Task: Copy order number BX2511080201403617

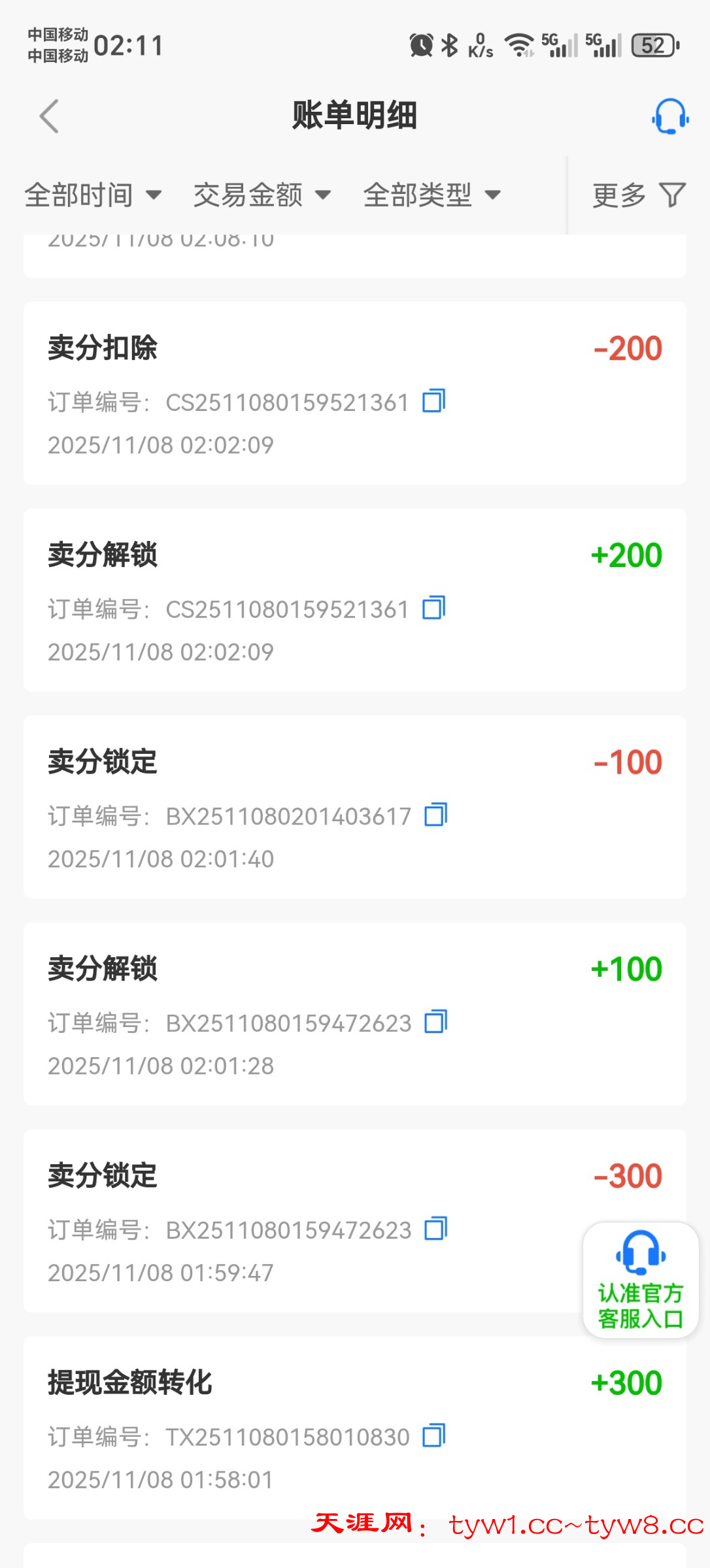Action: [x=436, y=815]
